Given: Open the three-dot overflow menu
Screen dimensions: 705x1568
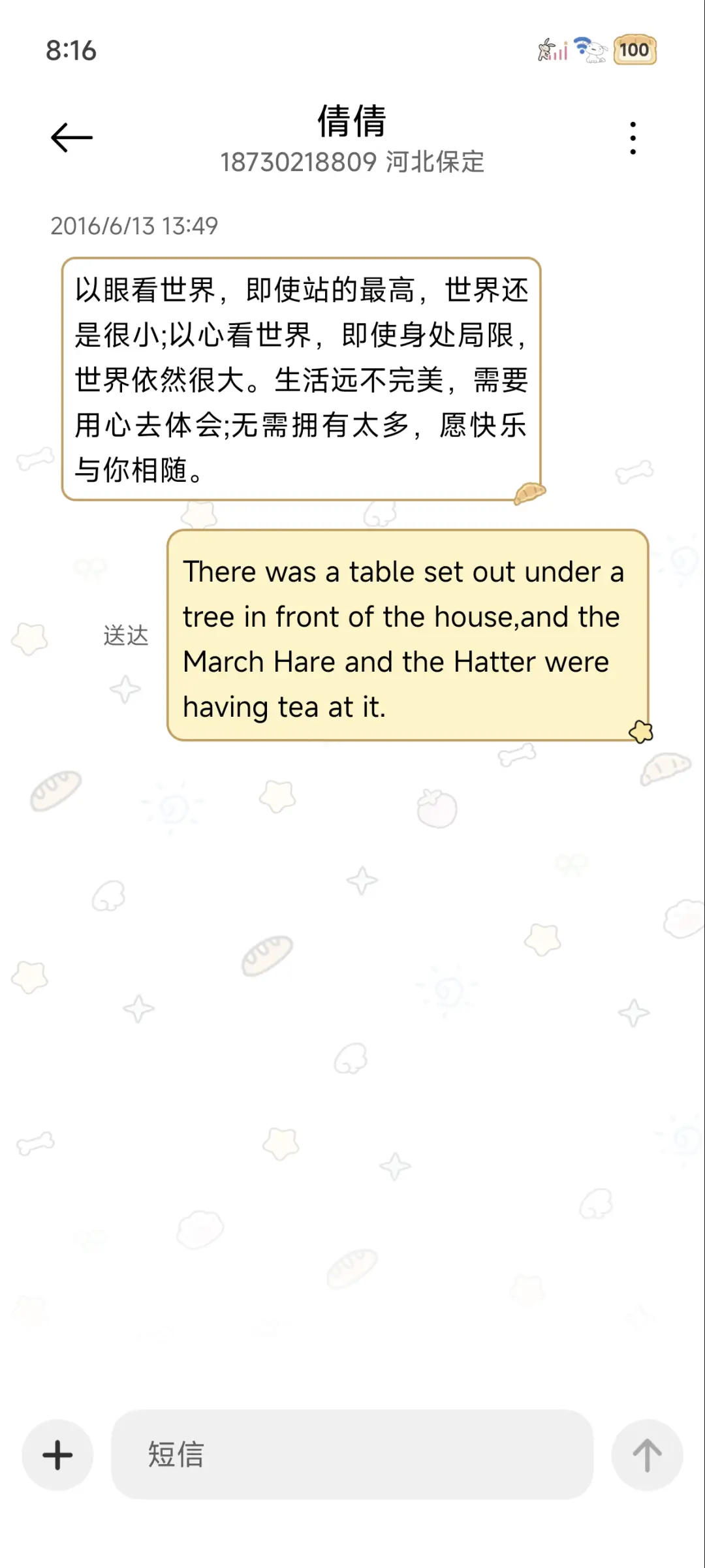Looking at the screenshot, I should pos(631,137).
